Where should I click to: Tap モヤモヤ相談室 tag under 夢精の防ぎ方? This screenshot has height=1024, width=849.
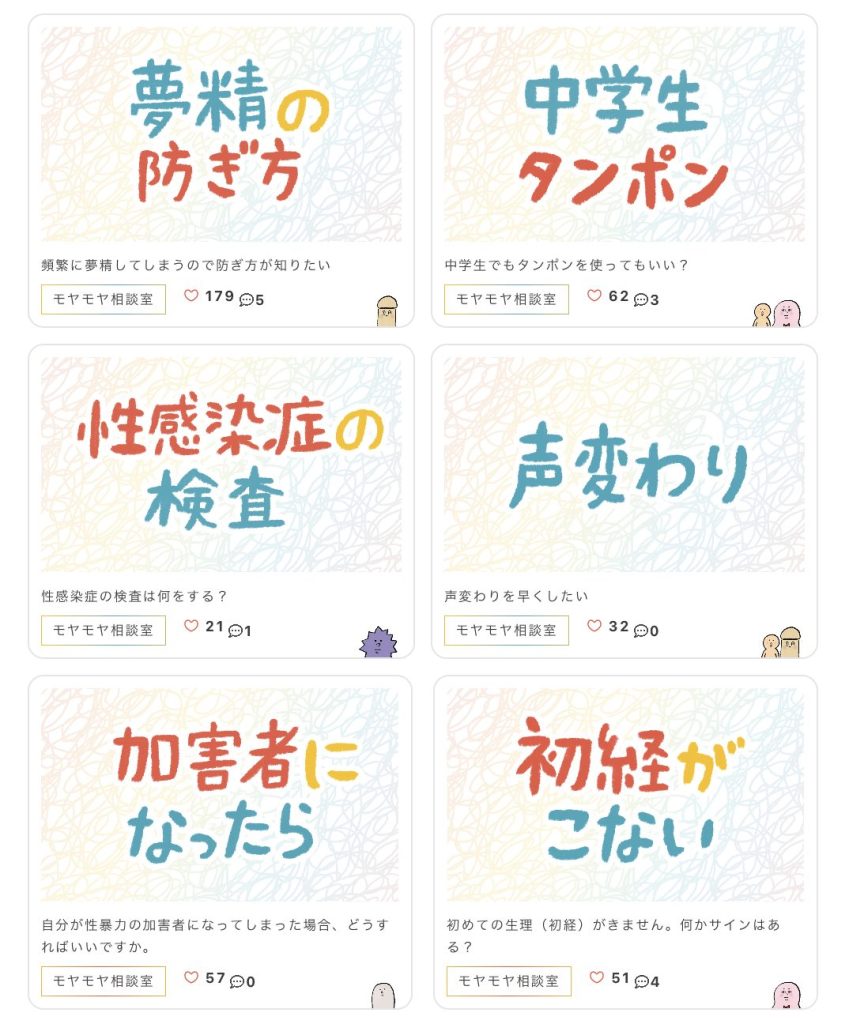(x=103, y=298)
